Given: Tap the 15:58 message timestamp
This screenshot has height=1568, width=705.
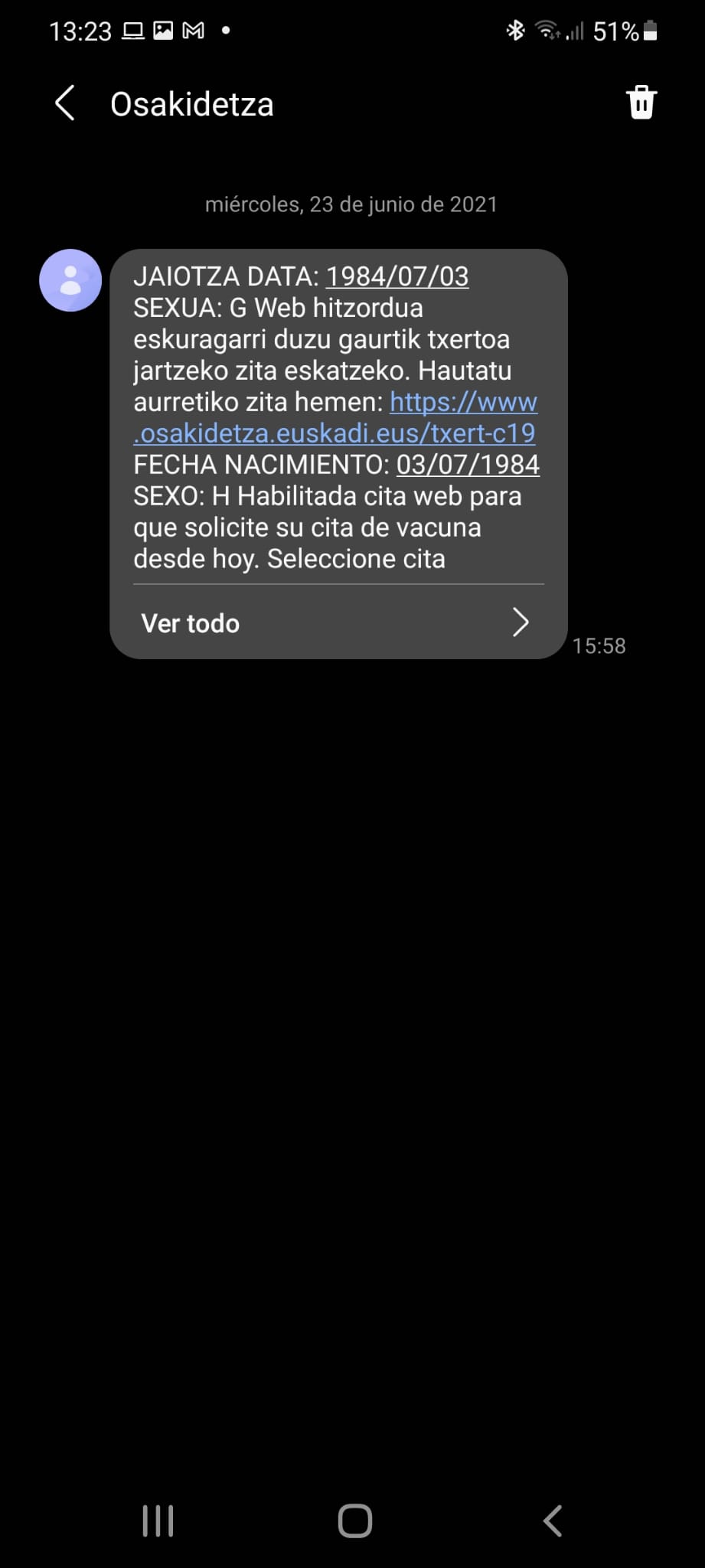Looking at the screenshot, I should (x=599, y=646).
